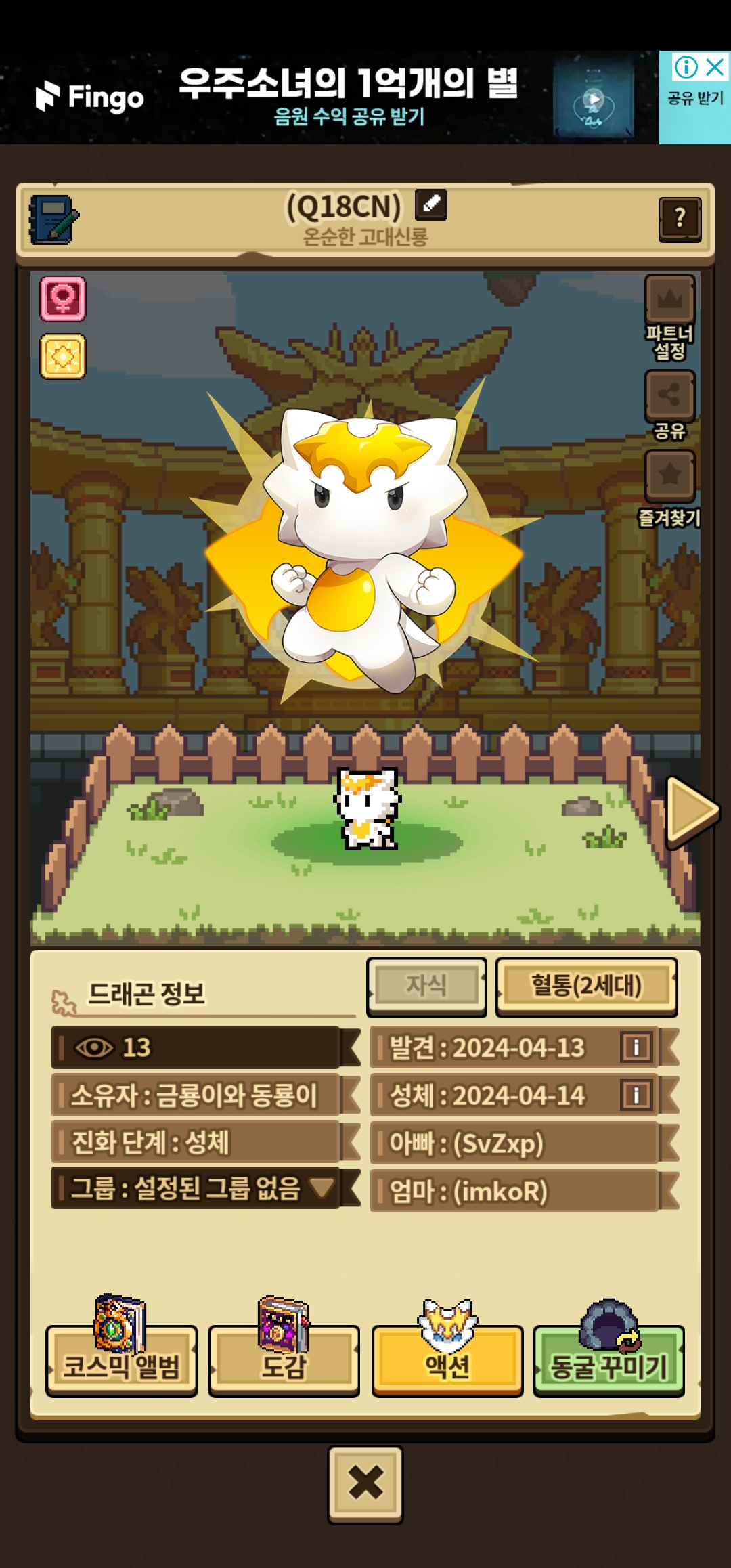View info for 성체 date
Viewport: 731px width, 1568px height.
tap(636, 1095)
